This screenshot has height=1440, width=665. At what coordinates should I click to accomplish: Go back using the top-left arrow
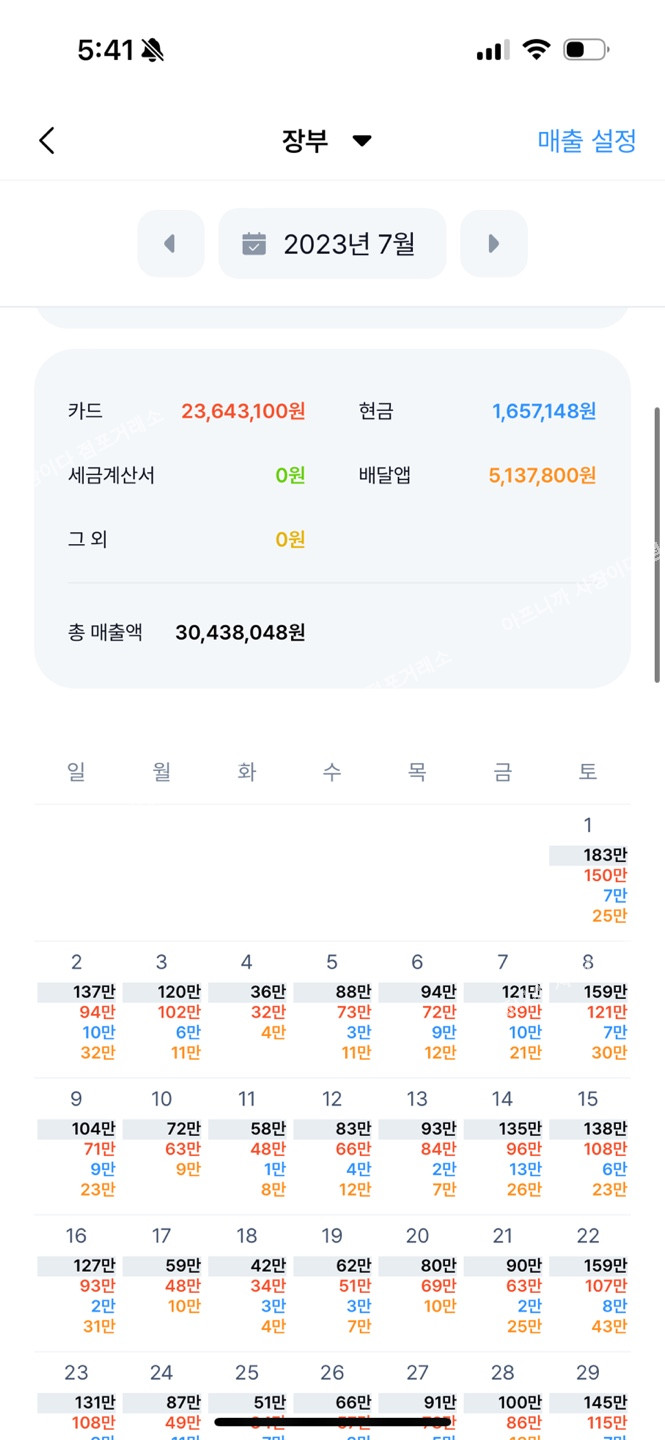pyautogui.click(x=47, y=141)
